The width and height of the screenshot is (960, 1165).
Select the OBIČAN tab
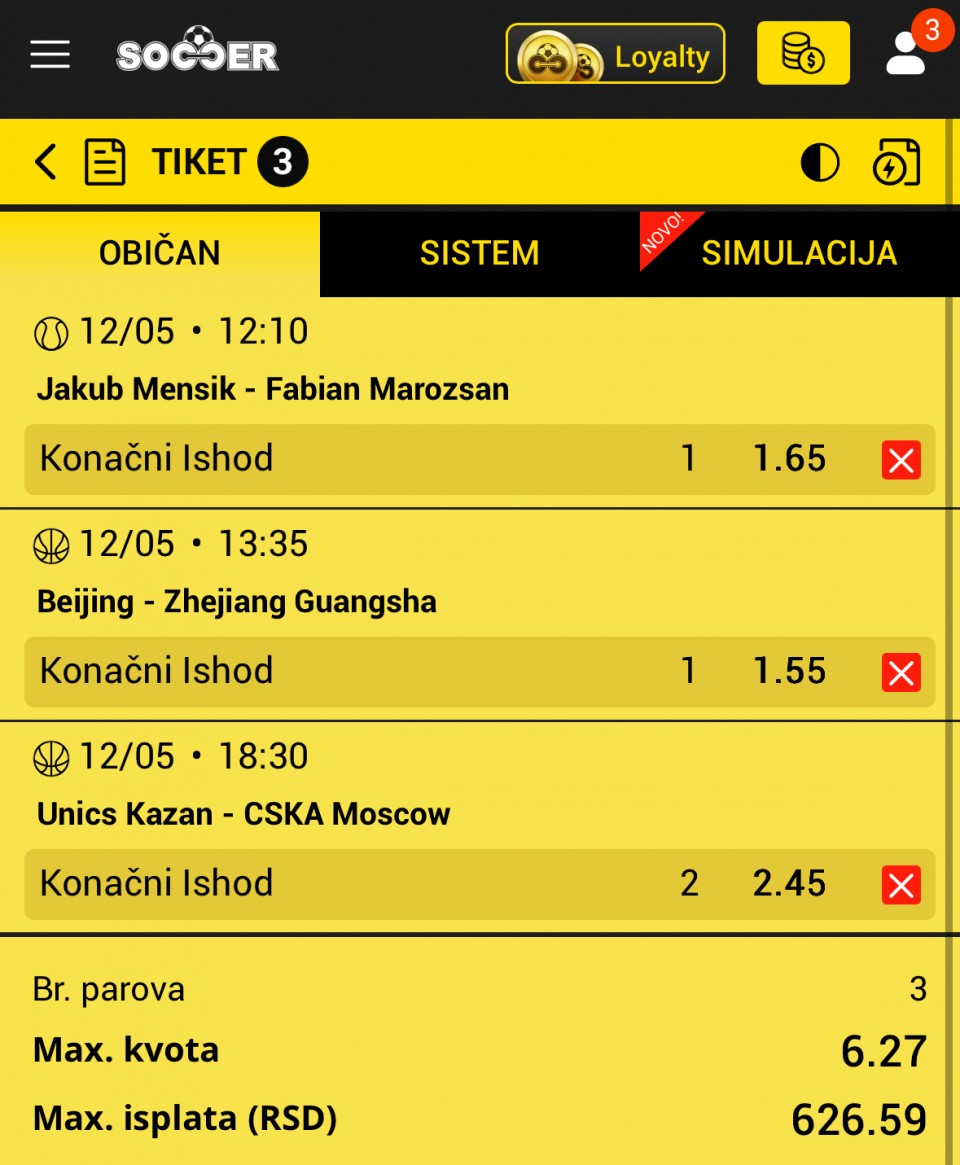pyautogui.click(x=160, y=253)
